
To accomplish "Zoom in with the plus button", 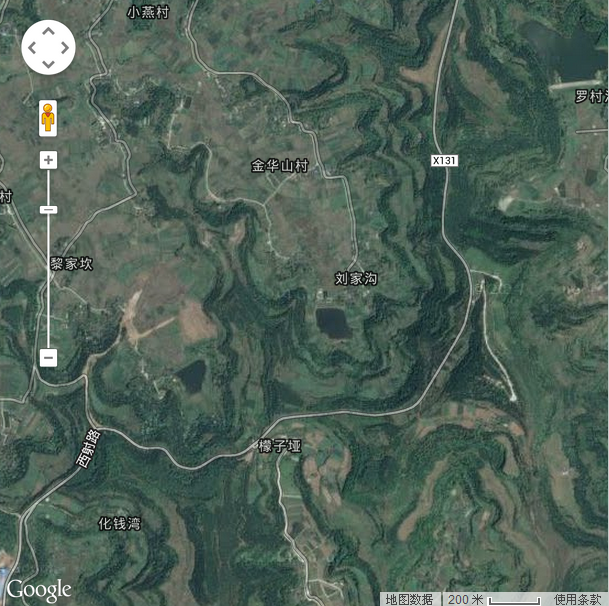I will click(x=48, y=160).
